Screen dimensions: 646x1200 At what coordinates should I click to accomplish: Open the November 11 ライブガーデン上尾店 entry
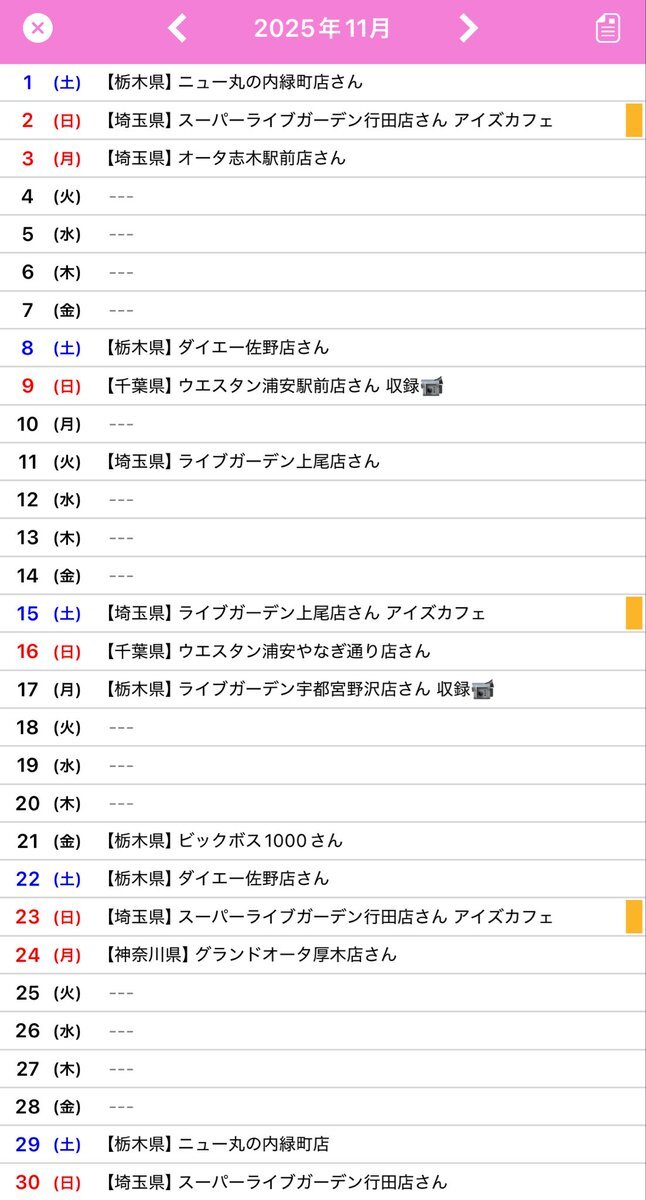tap(323, 462)
